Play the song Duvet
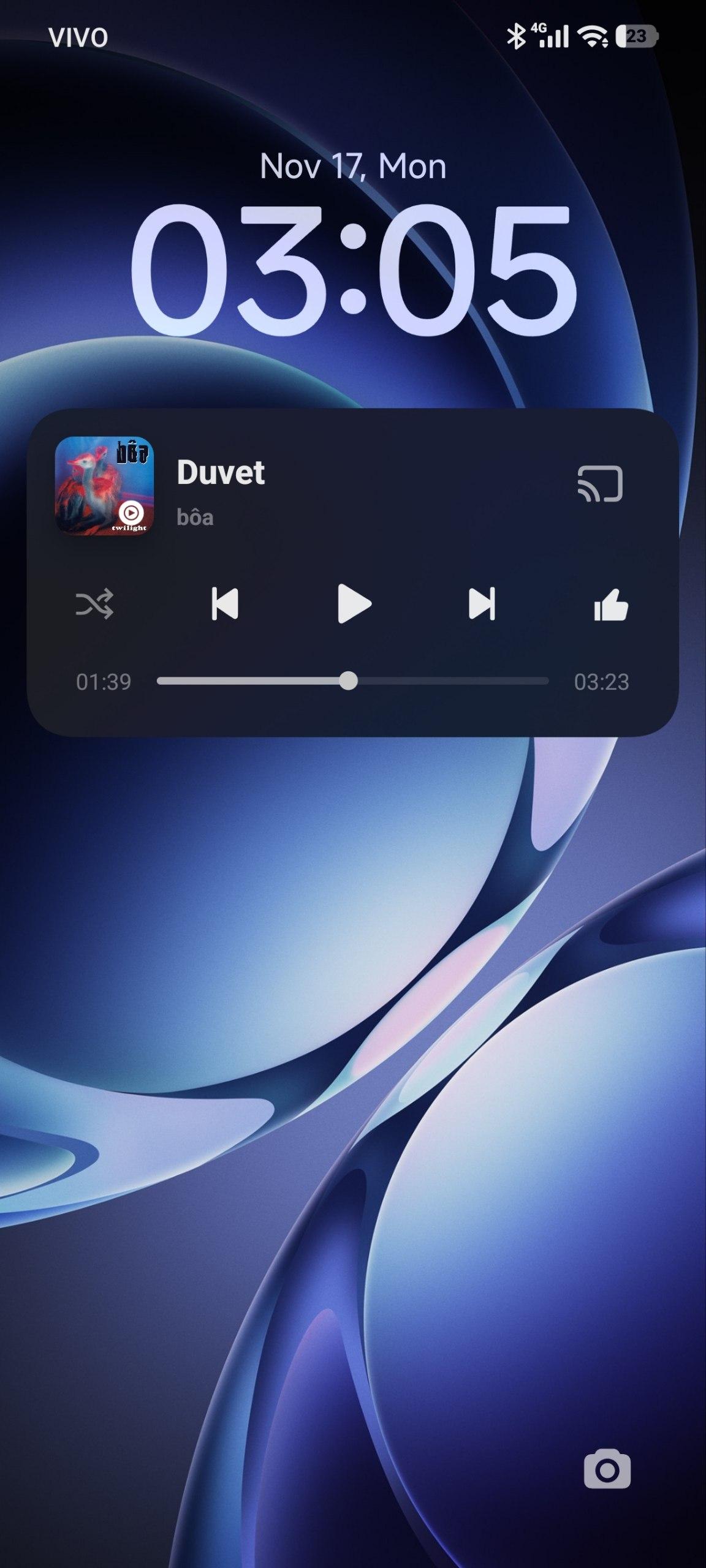This screenshot has height=1568, width=706. pos(354,604)
